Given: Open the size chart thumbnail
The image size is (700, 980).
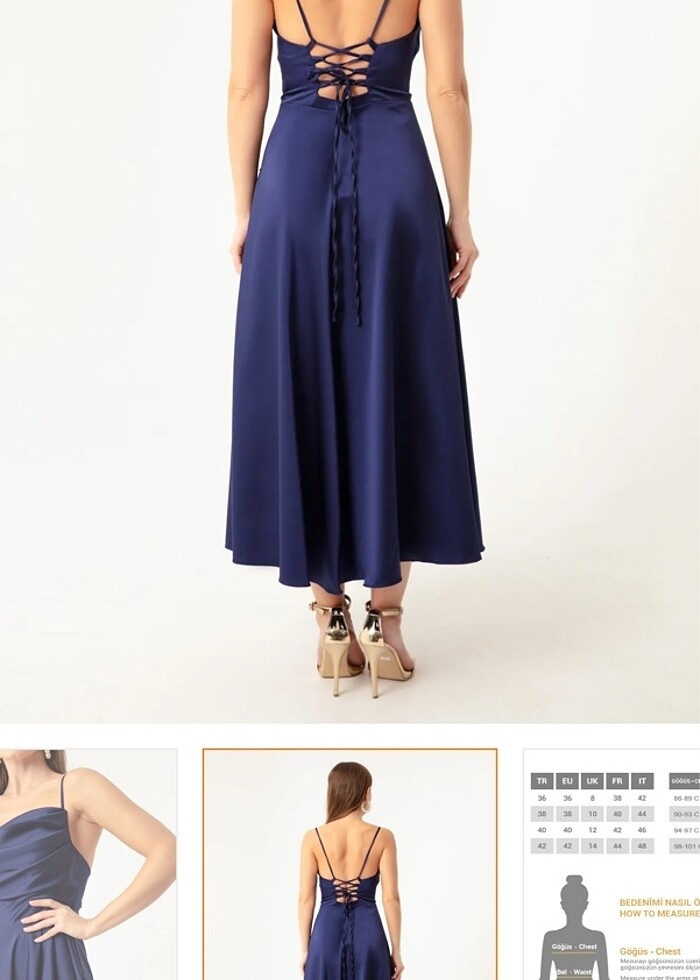Looking at the screenshot, I should click(x=612, y=865).
